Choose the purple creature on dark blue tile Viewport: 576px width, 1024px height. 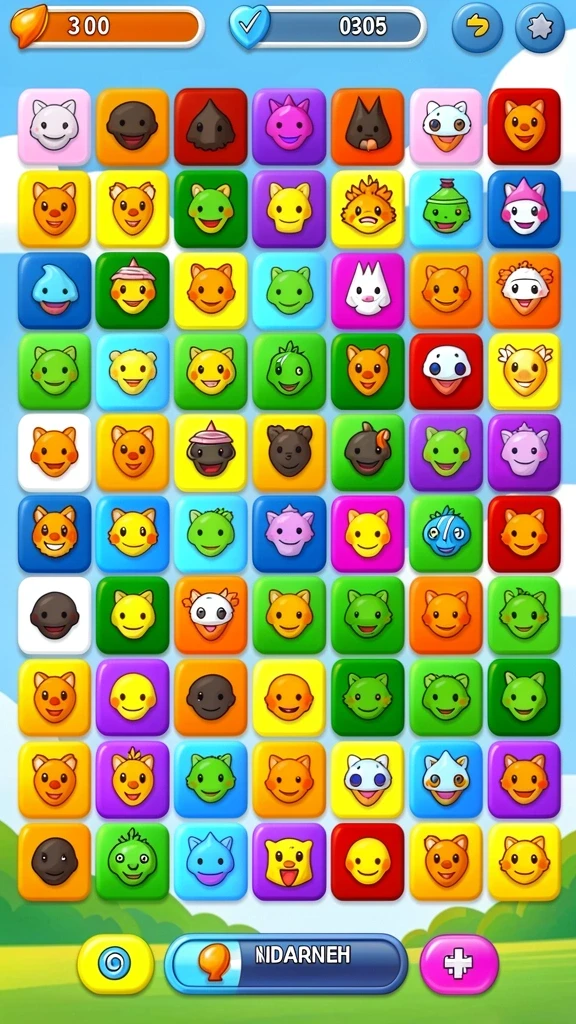[289, 534]
